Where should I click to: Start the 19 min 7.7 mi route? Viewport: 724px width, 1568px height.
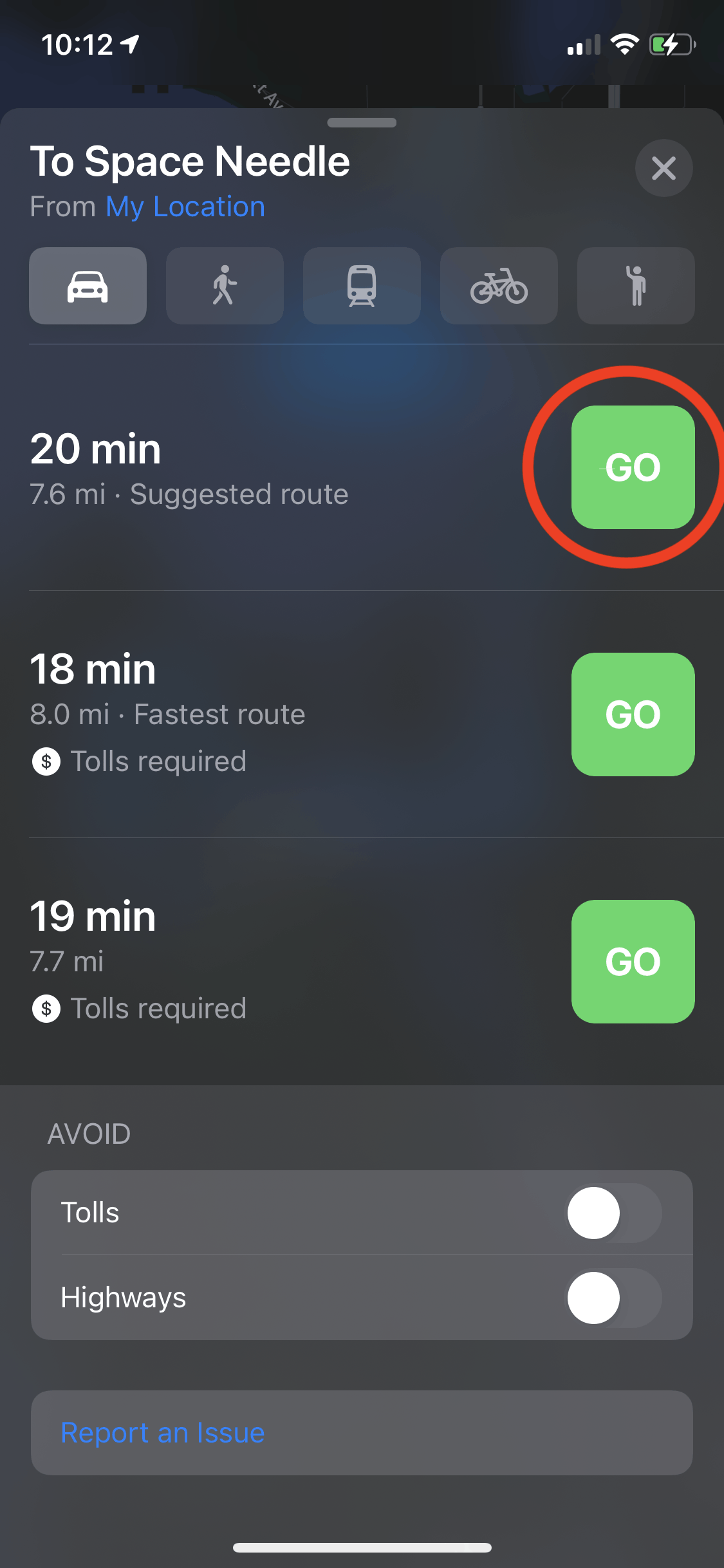[633, 962]
